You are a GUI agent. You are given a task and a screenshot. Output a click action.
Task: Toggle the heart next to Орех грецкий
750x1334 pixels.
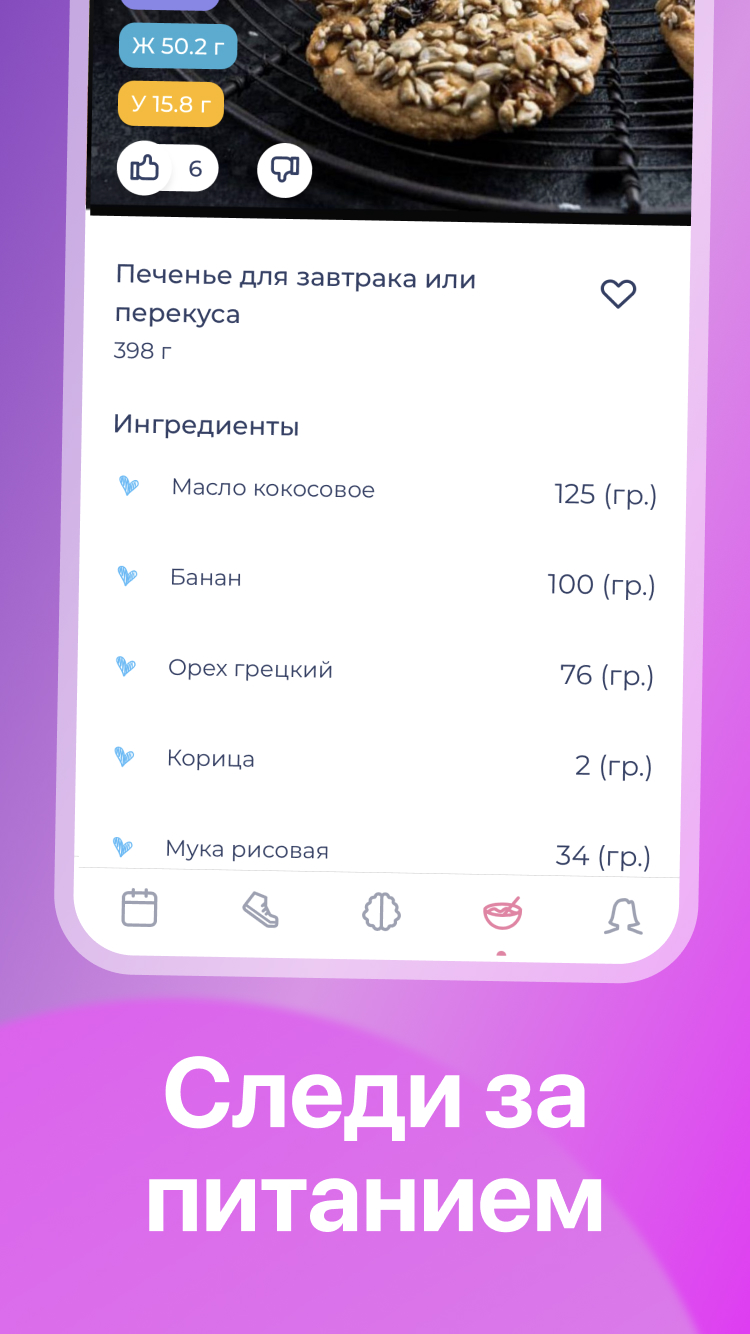click(x=127, y=666)
